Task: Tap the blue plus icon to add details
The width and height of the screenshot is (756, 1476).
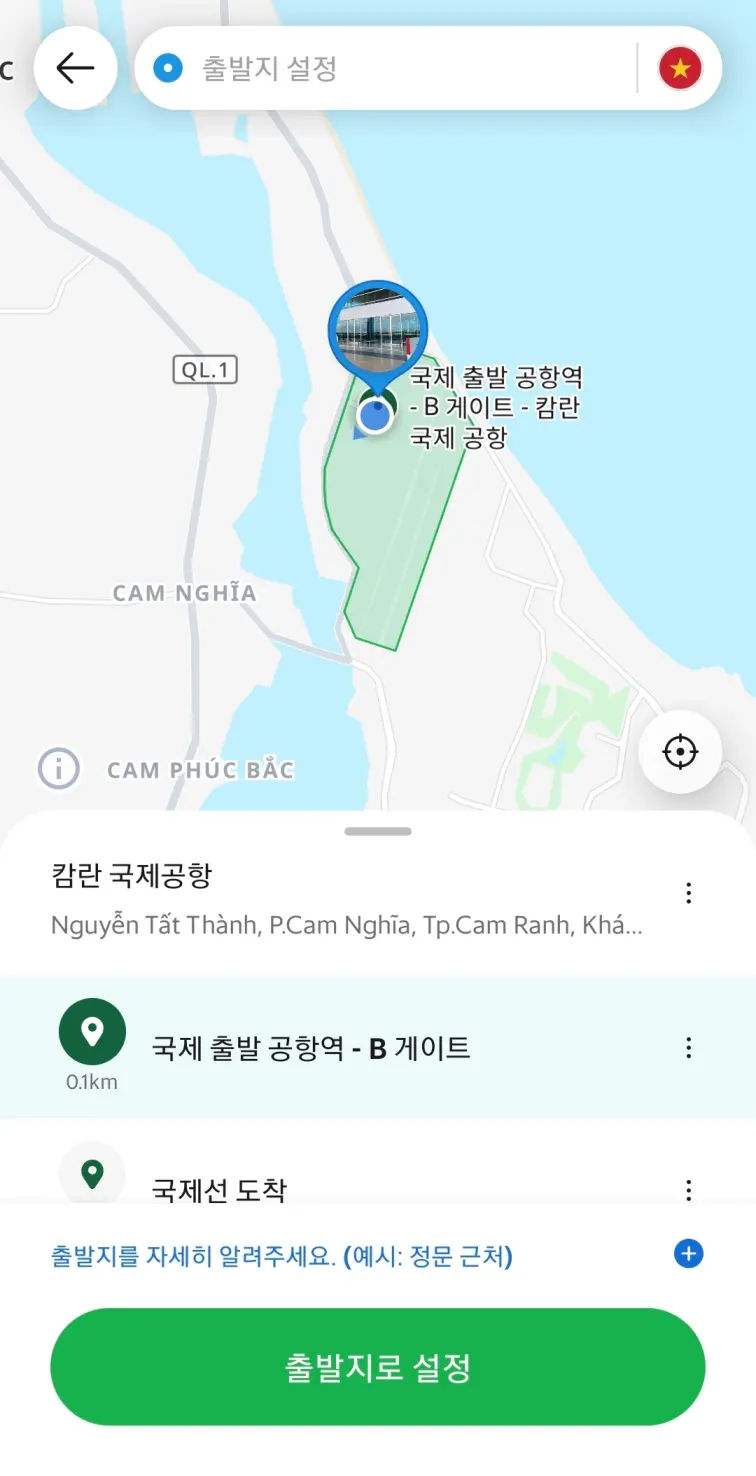Action: (x=688, y=1253)
